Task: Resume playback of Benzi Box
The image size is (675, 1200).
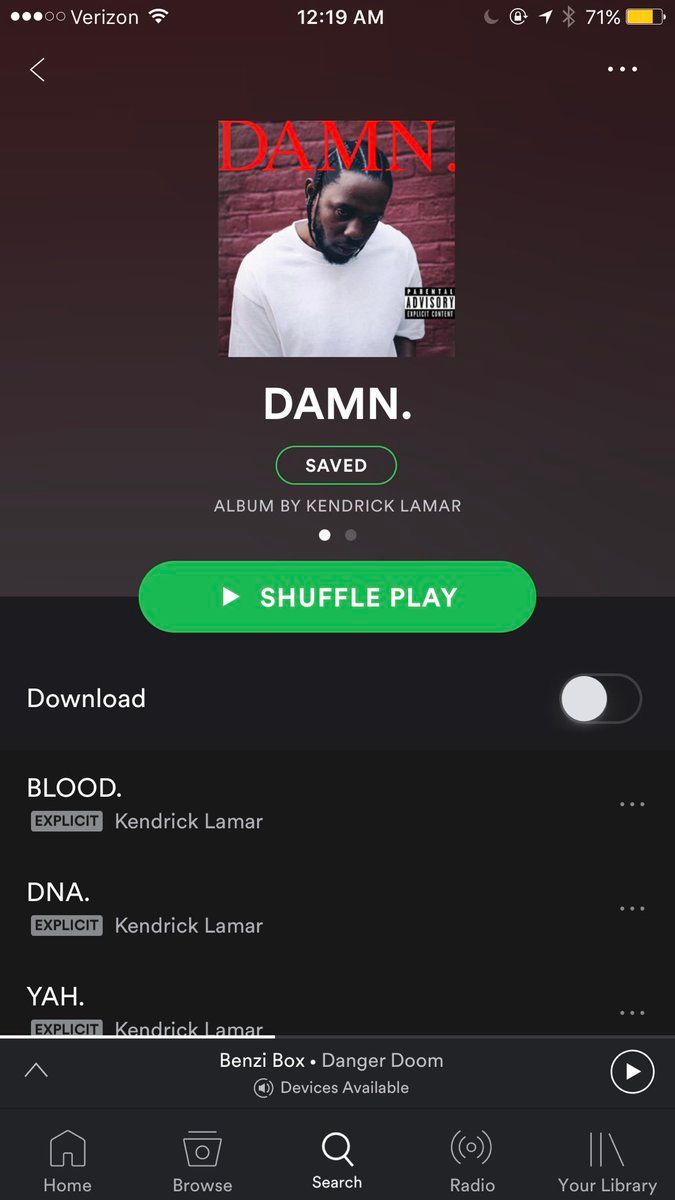Action: [x=632, y=1072]
